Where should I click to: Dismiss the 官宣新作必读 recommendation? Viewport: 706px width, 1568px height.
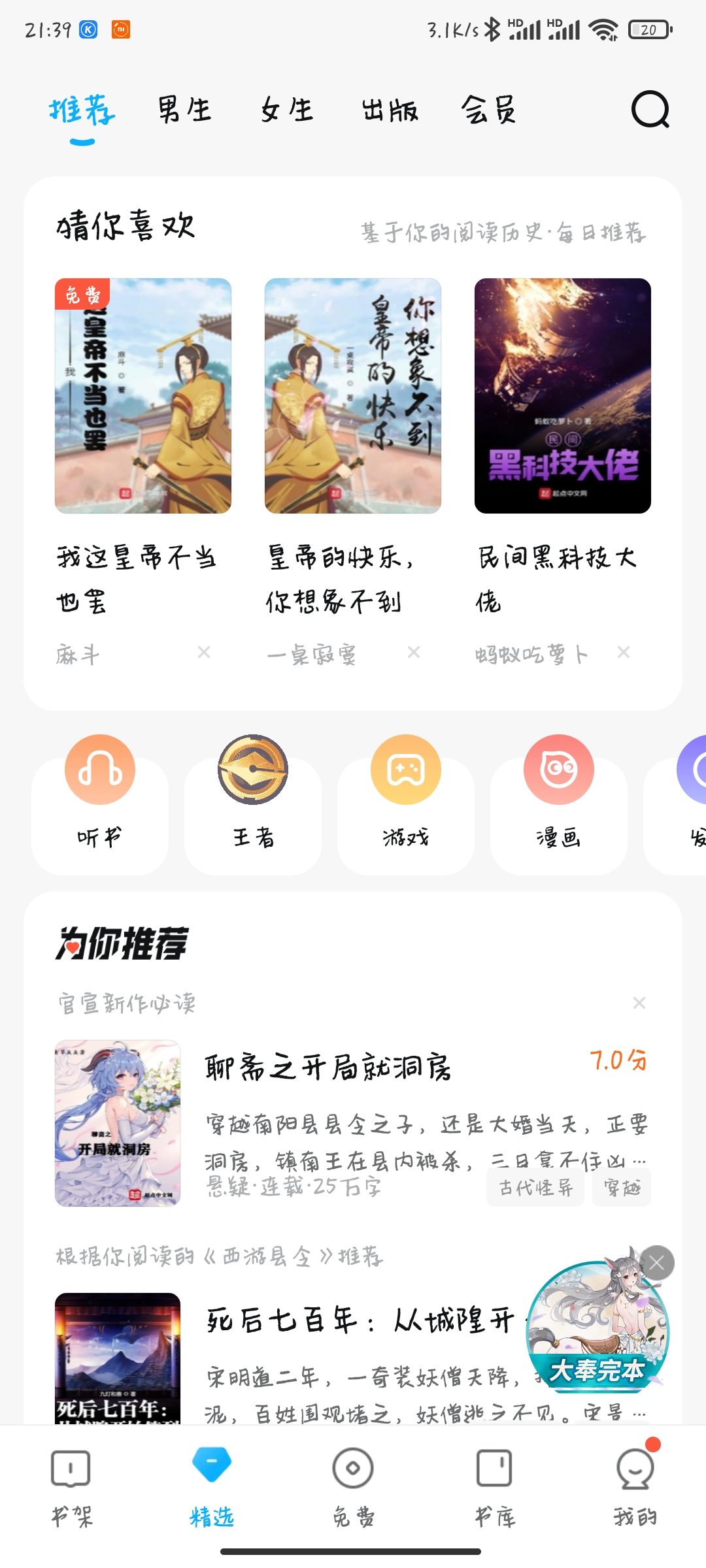pyautogui.click(x=639, y=1003)
